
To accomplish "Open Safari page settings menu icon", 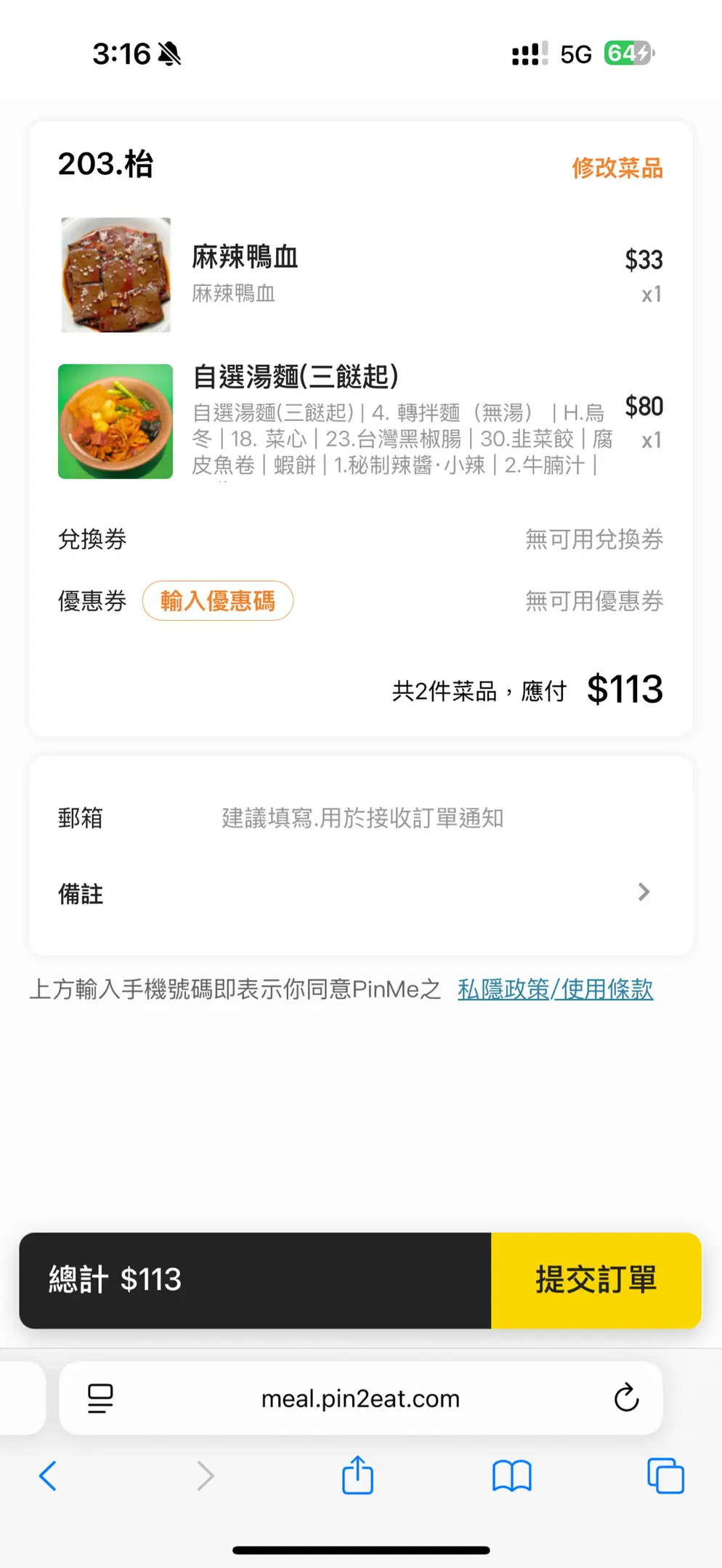I will pyautogui.click(x=100, y=1398).
